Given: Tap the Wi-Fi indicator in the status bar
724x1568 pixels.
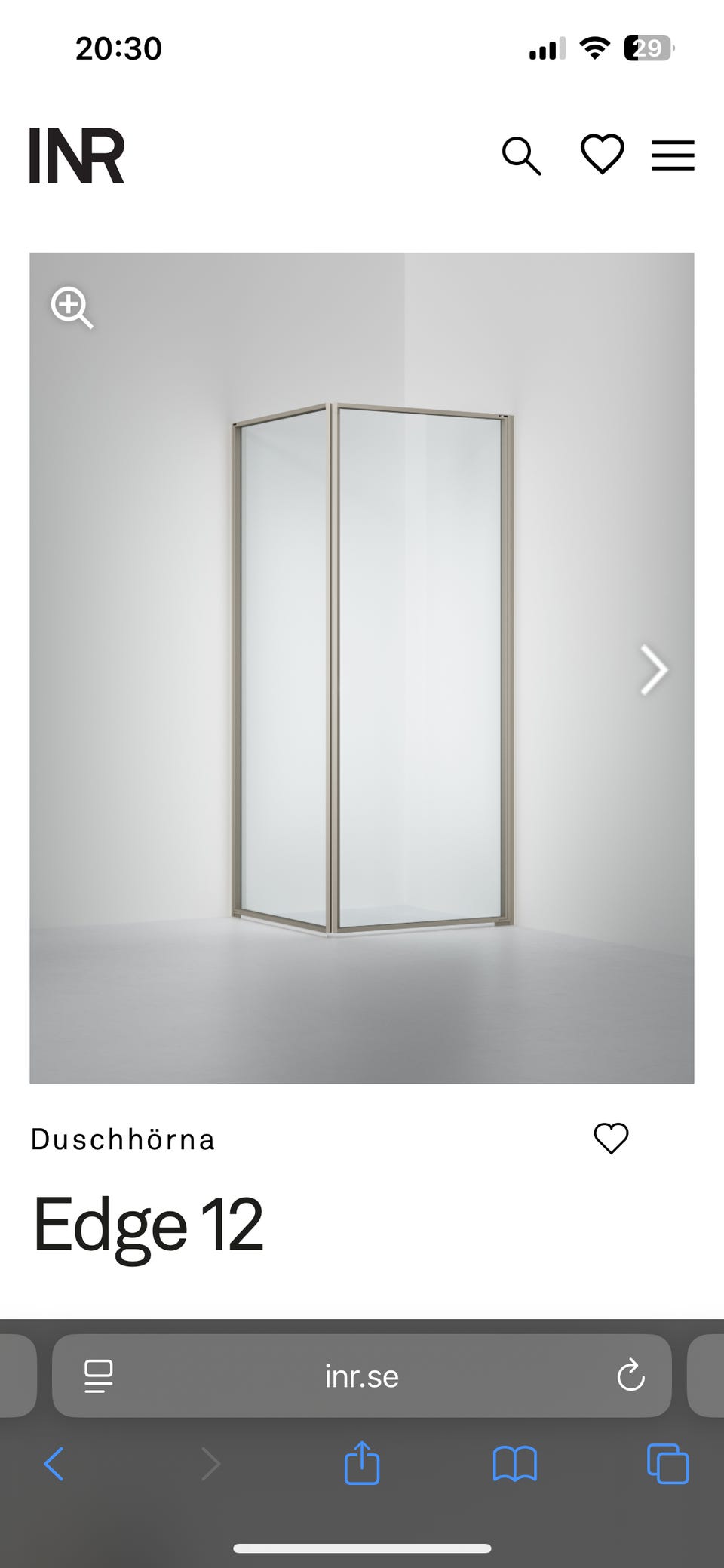Looking at the screenshot, I should (594, 48).
